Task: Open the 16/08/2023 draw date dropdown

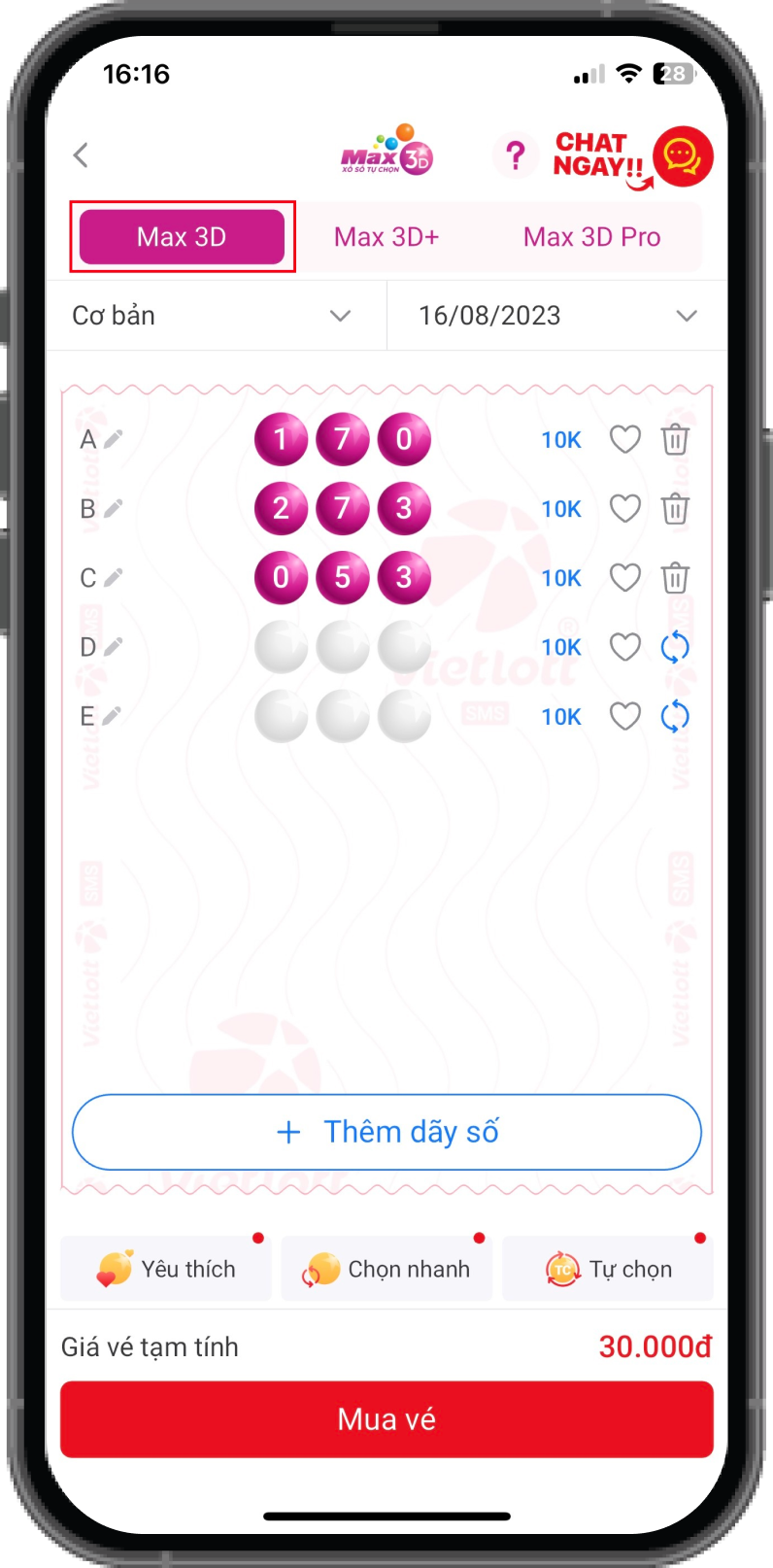Action: click(x=557, y=316)
